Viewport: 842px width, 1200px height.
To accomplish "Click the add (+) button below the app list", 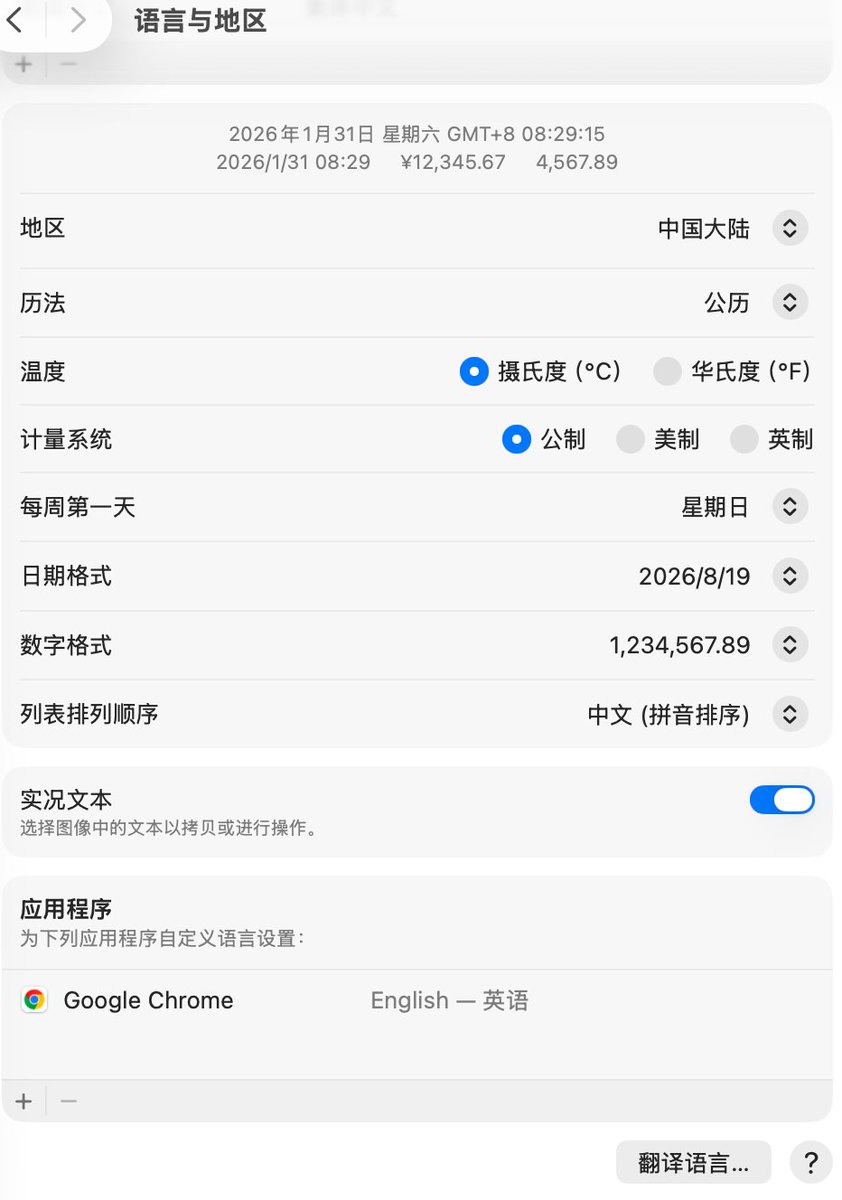I will click(22, 1100).
